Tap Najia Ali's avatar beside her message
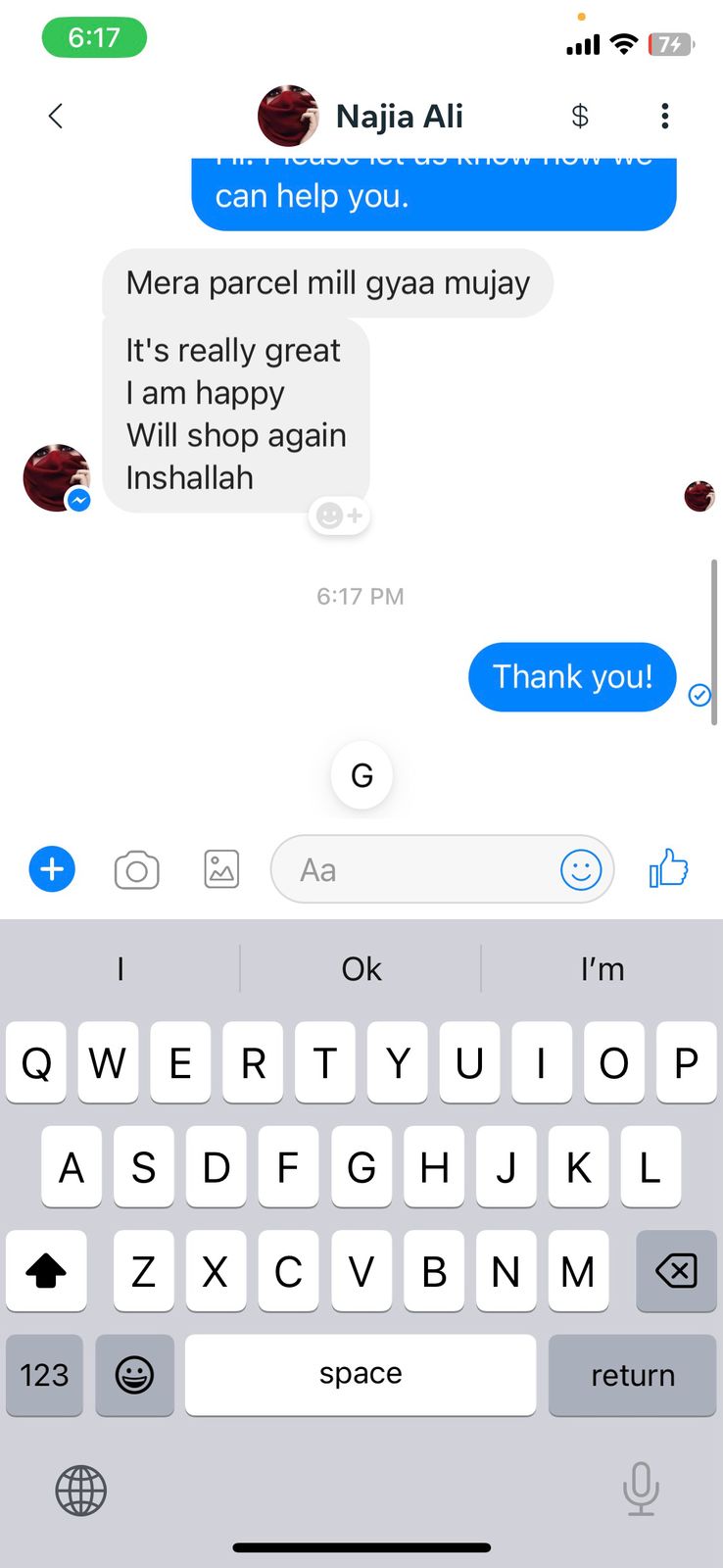The width and height of the screenshot is (723, 1568). point(56,477)
